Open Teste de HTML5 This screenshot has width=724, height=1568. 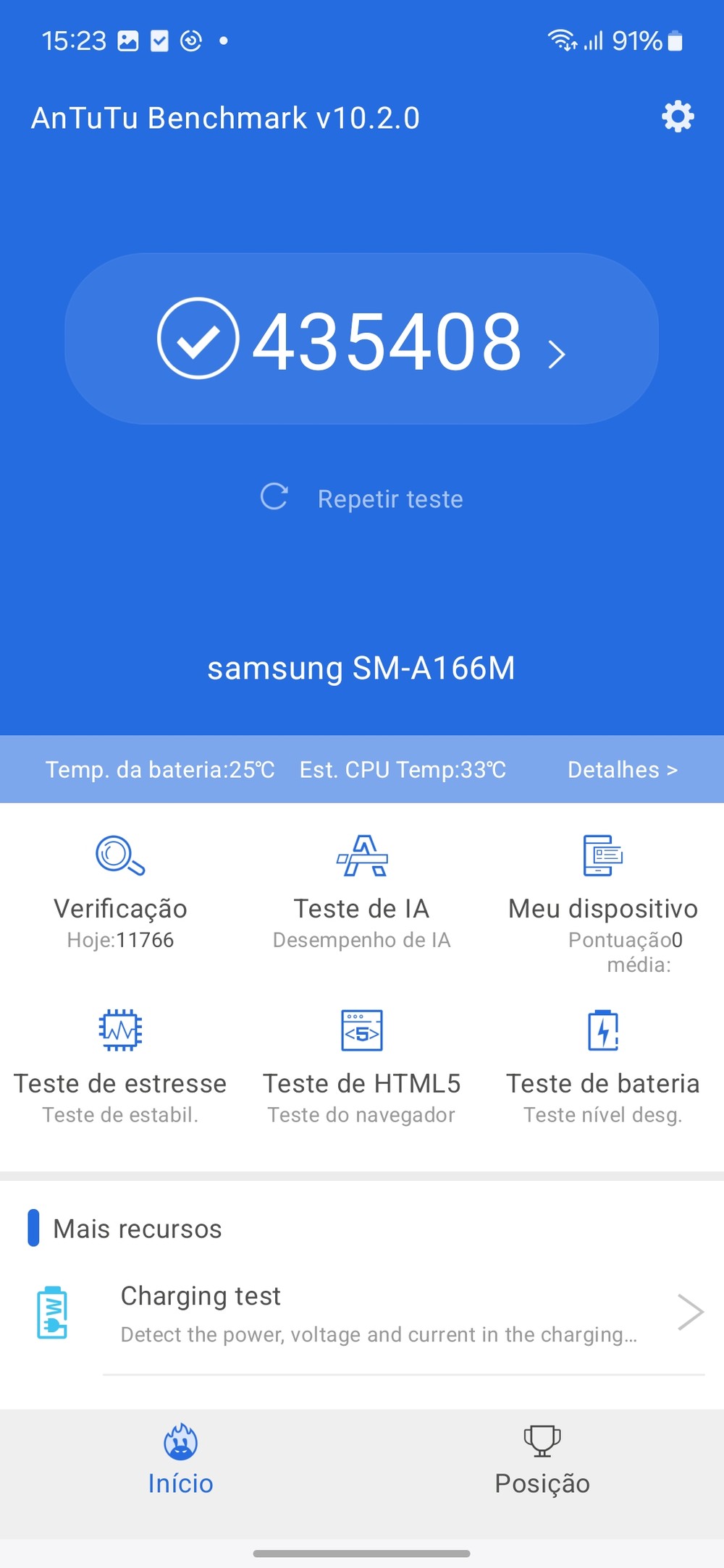(362, 1067)
